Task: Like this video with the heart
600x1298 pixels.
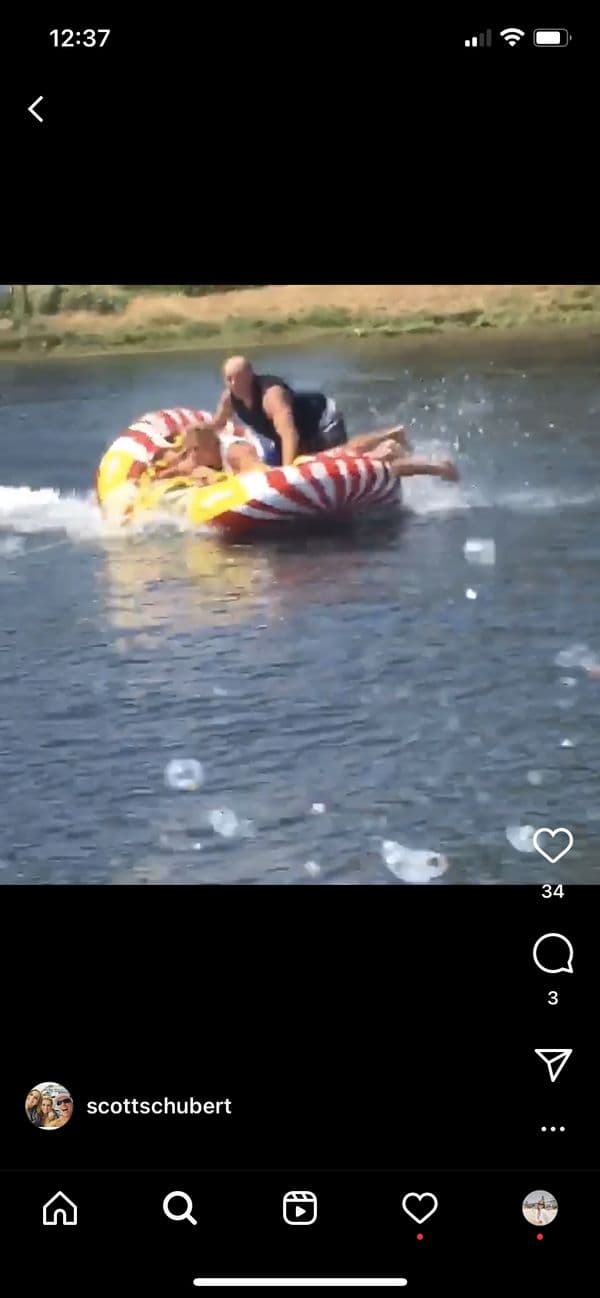Action: (x=553, y=846)
